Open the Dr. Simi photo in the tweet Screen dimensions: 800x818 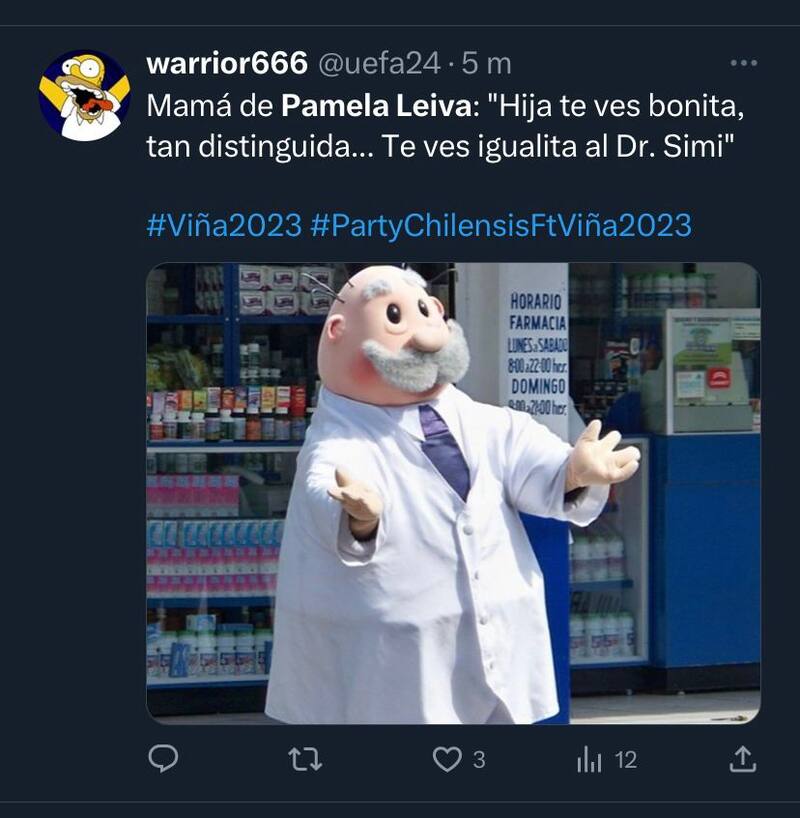tap(453, 493)
